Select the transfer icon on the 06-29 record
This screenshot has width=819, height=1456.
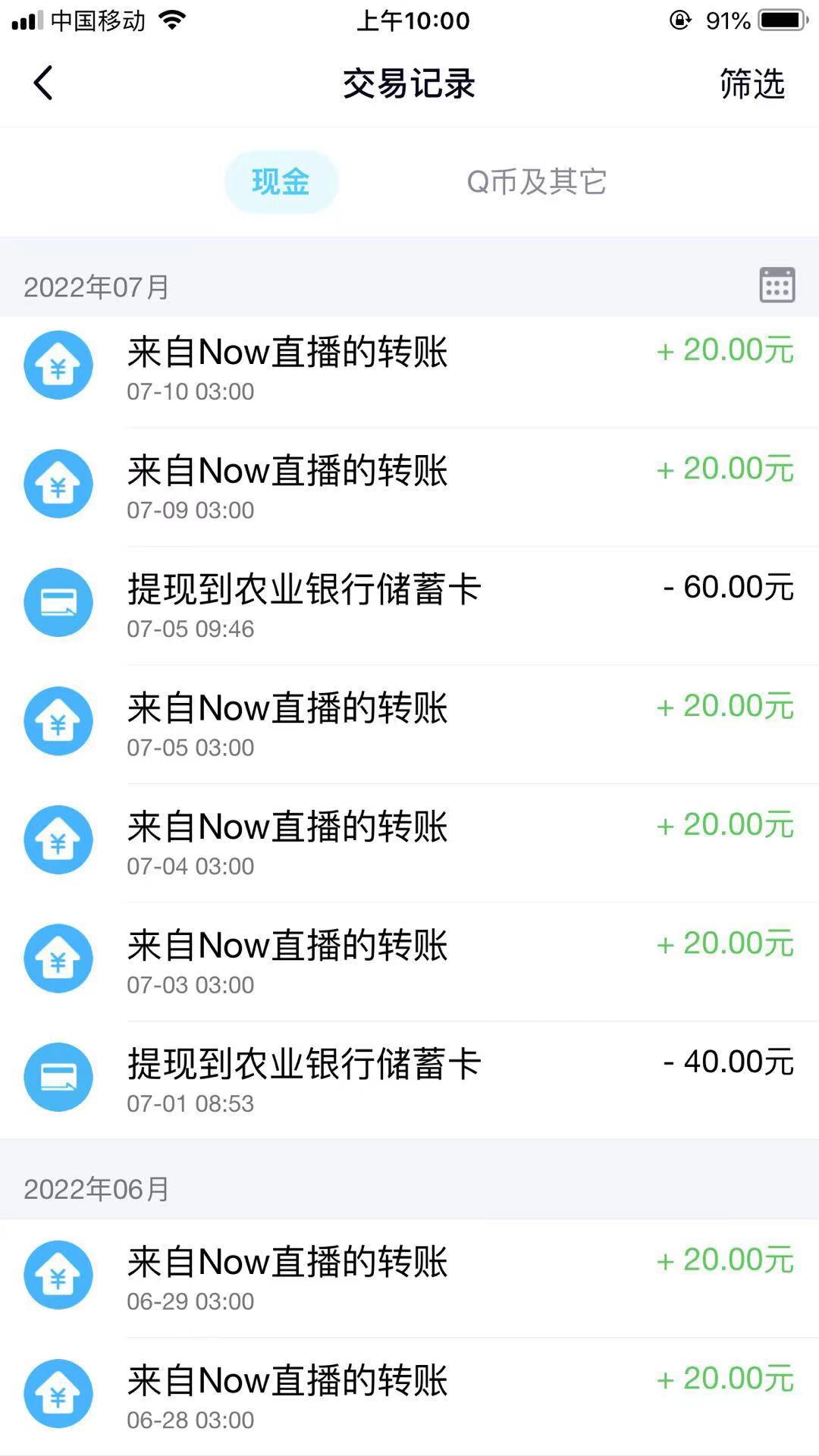pyautogui.click(x=58, y=1276)
